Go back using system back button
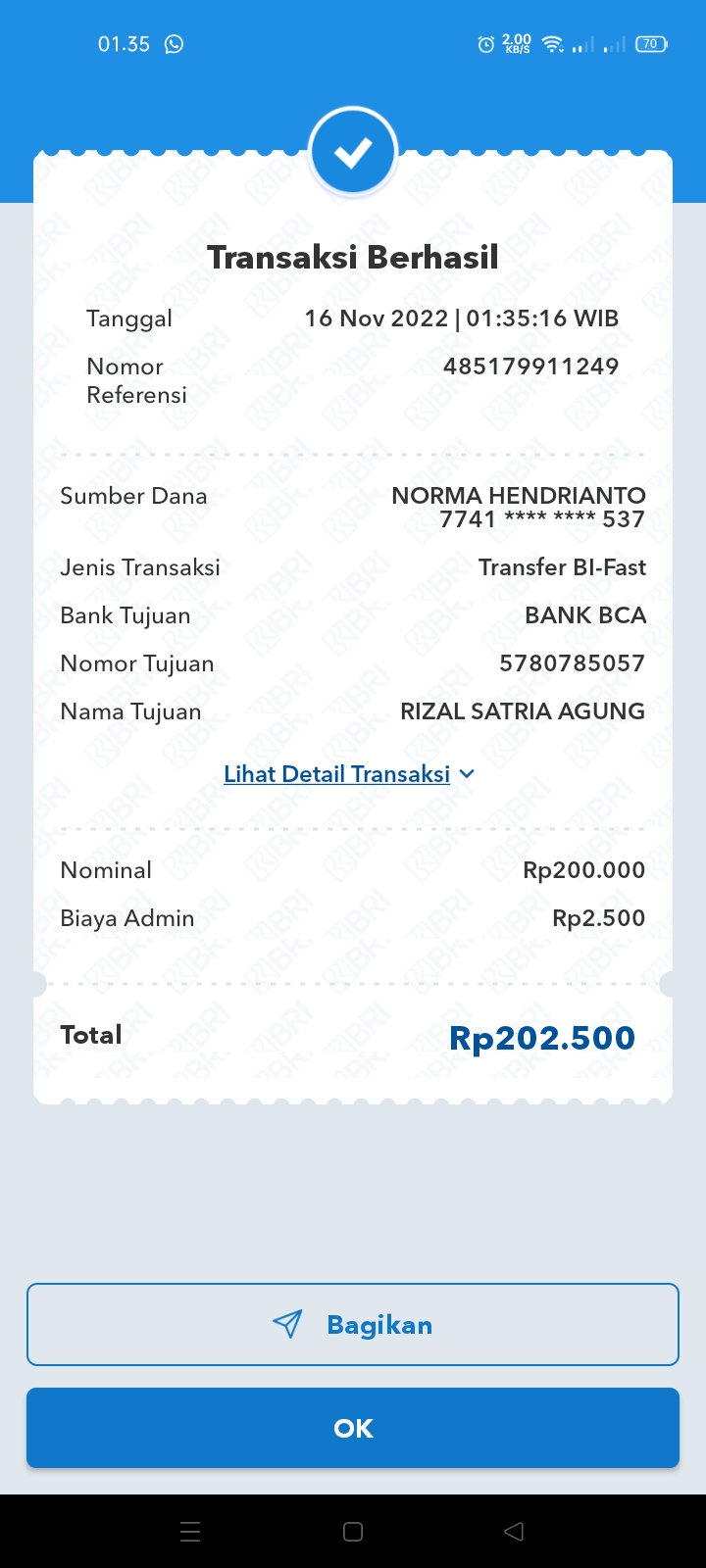Screen dimensions: 706x1568 (514, 1532)
